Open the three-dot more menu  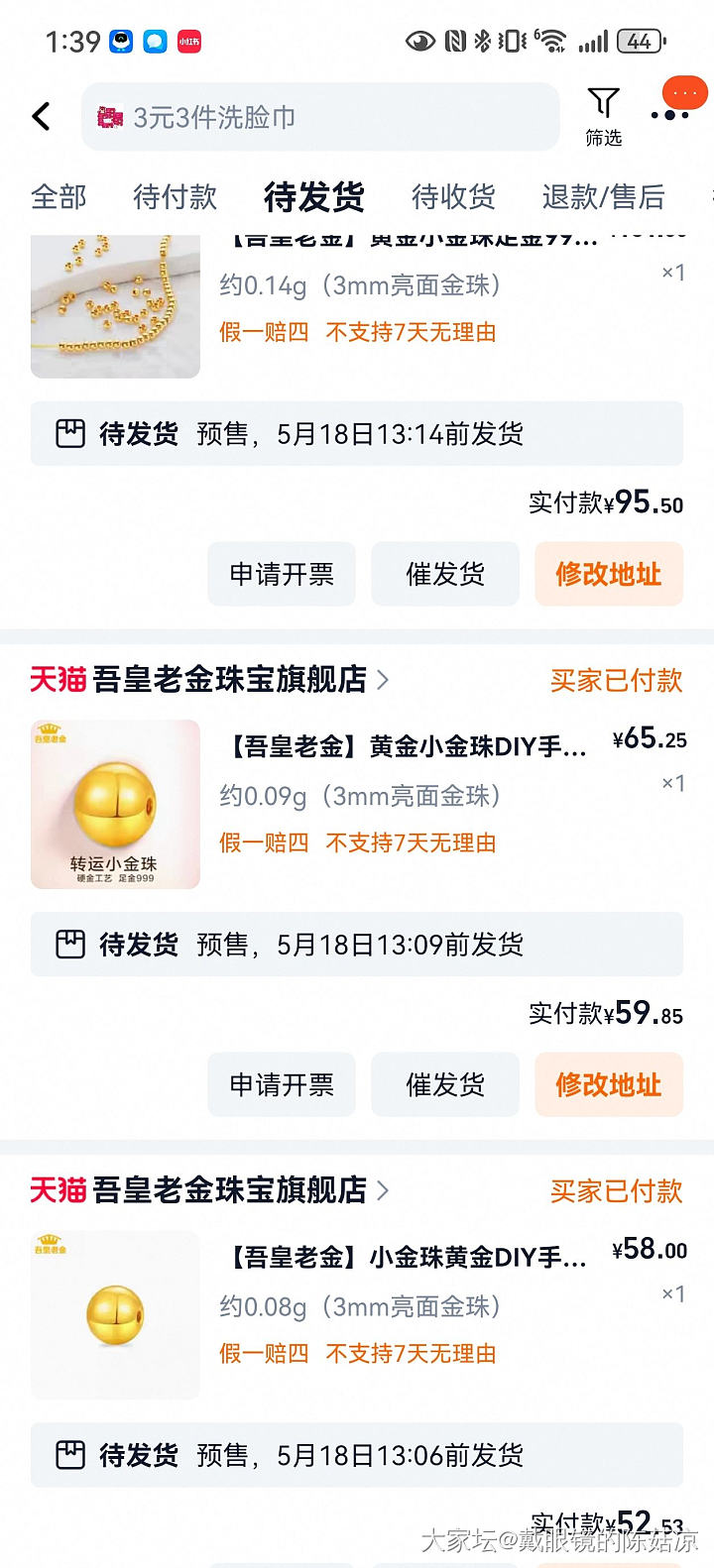point(670,115)
